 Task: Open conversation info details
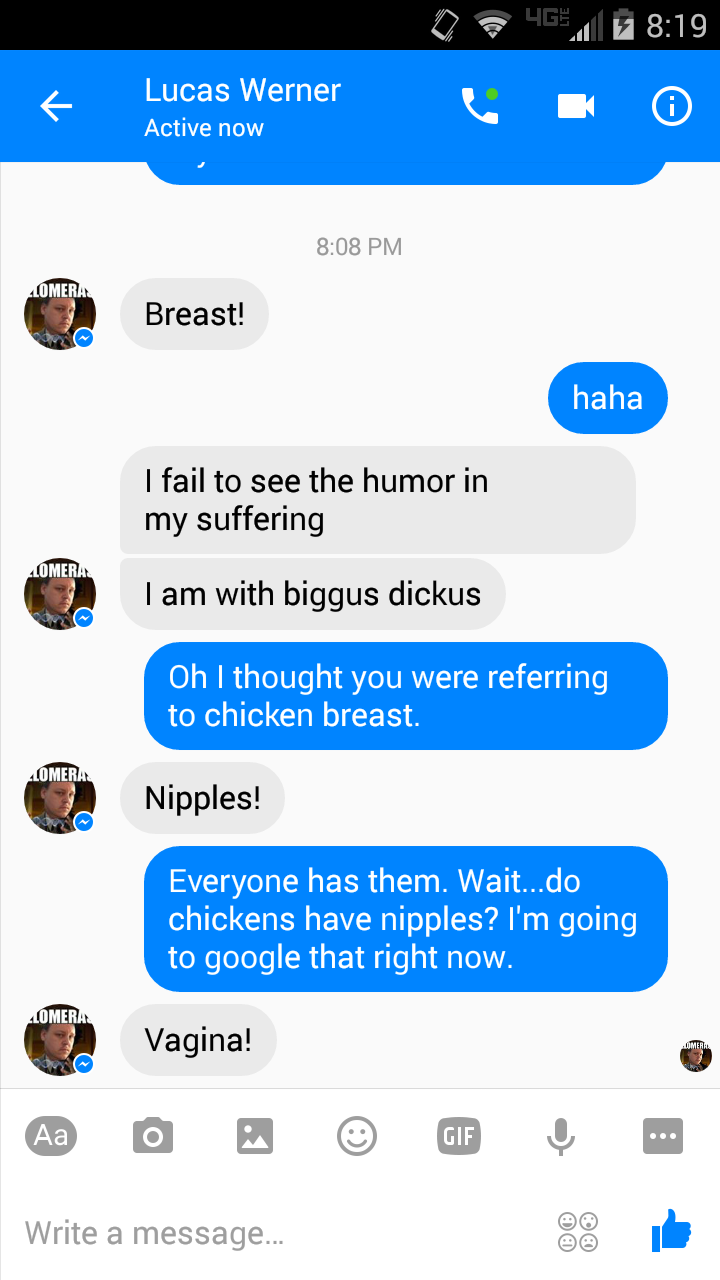tap(671, 106)
